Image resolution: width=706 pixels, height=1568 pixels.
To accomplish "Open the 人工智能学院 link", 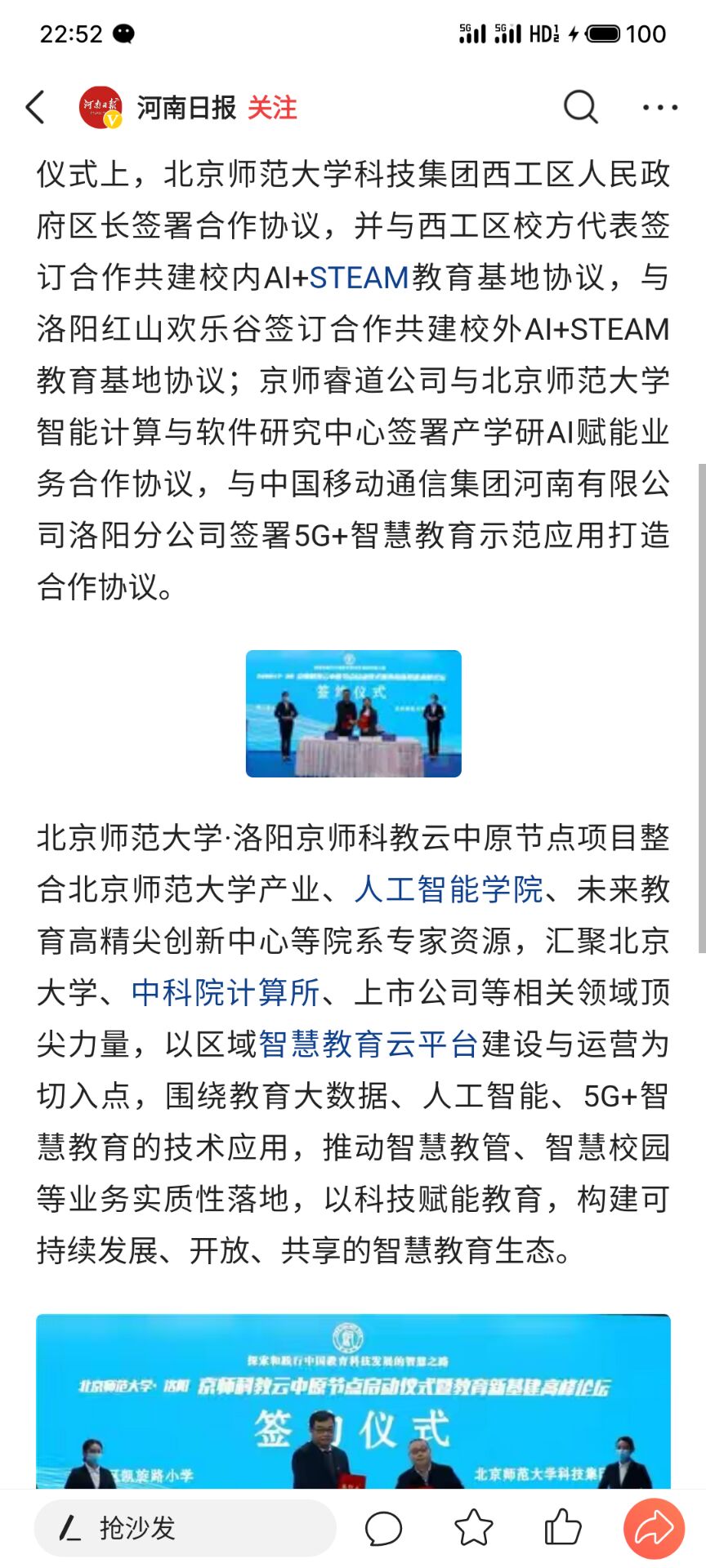I will (449, 889).
